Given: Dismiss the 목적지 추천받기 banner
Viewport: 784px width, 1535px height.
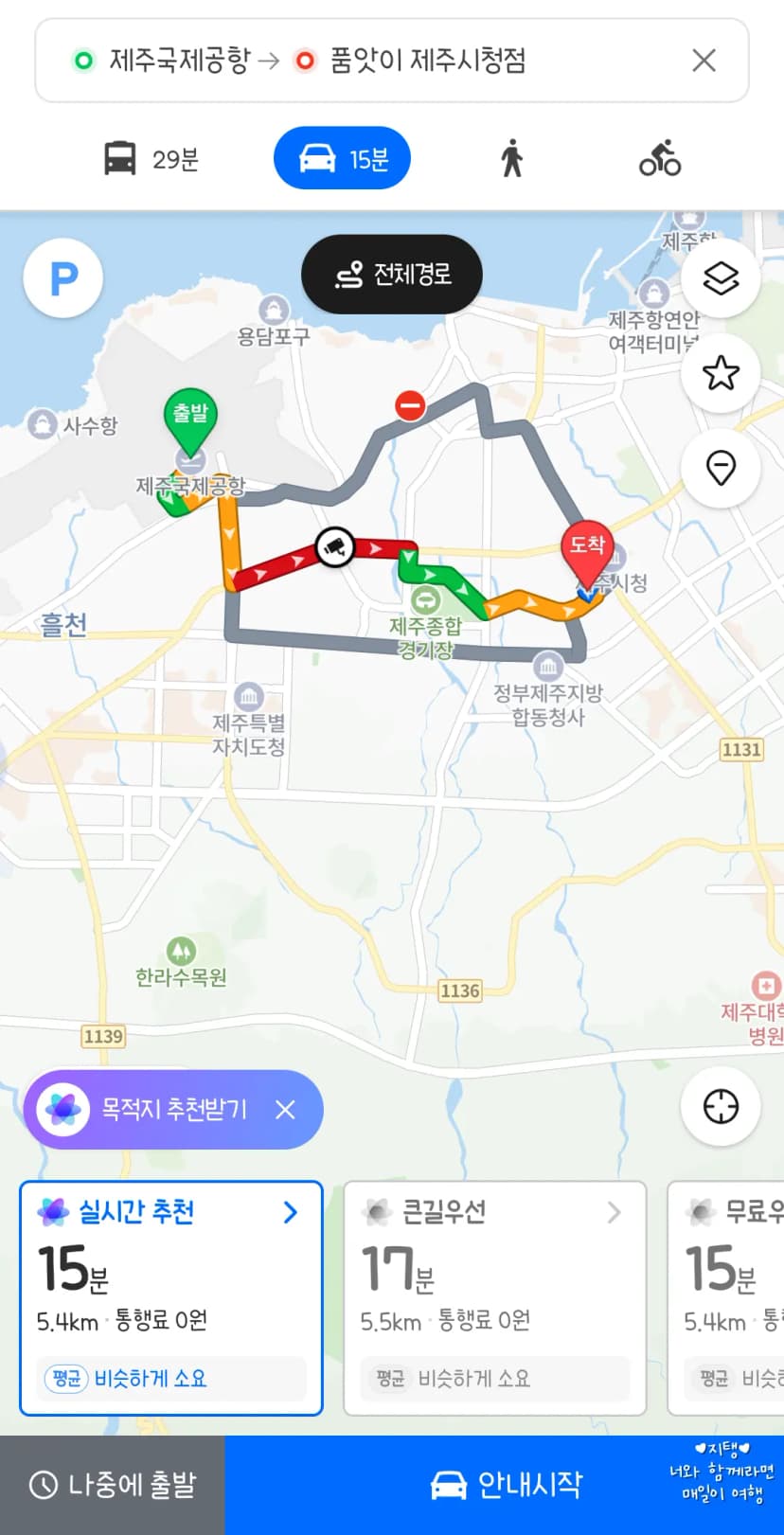Looking at the screenshot, I should [285, 1110].
